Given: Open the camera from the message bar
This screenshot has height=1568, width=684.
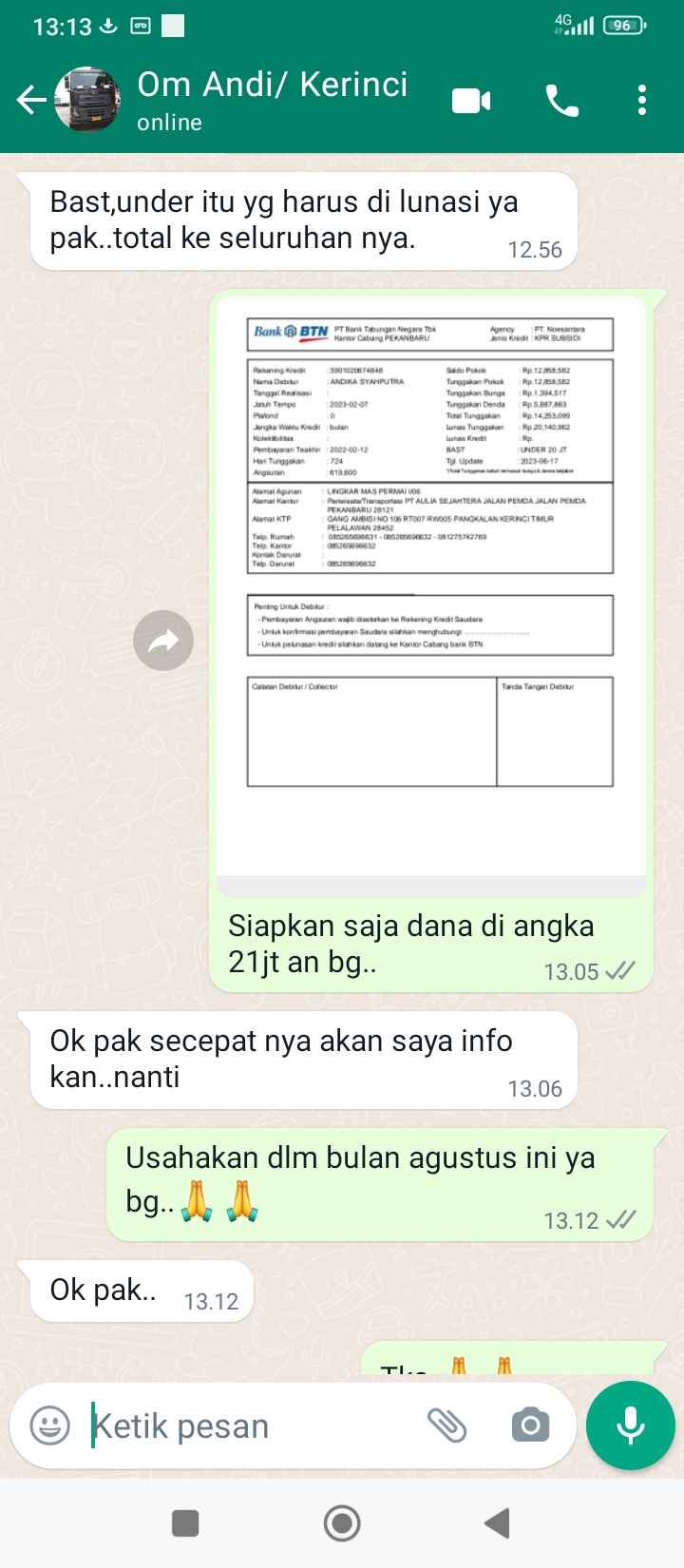Looking at the screenshot, I should (x=530, y=1425).
